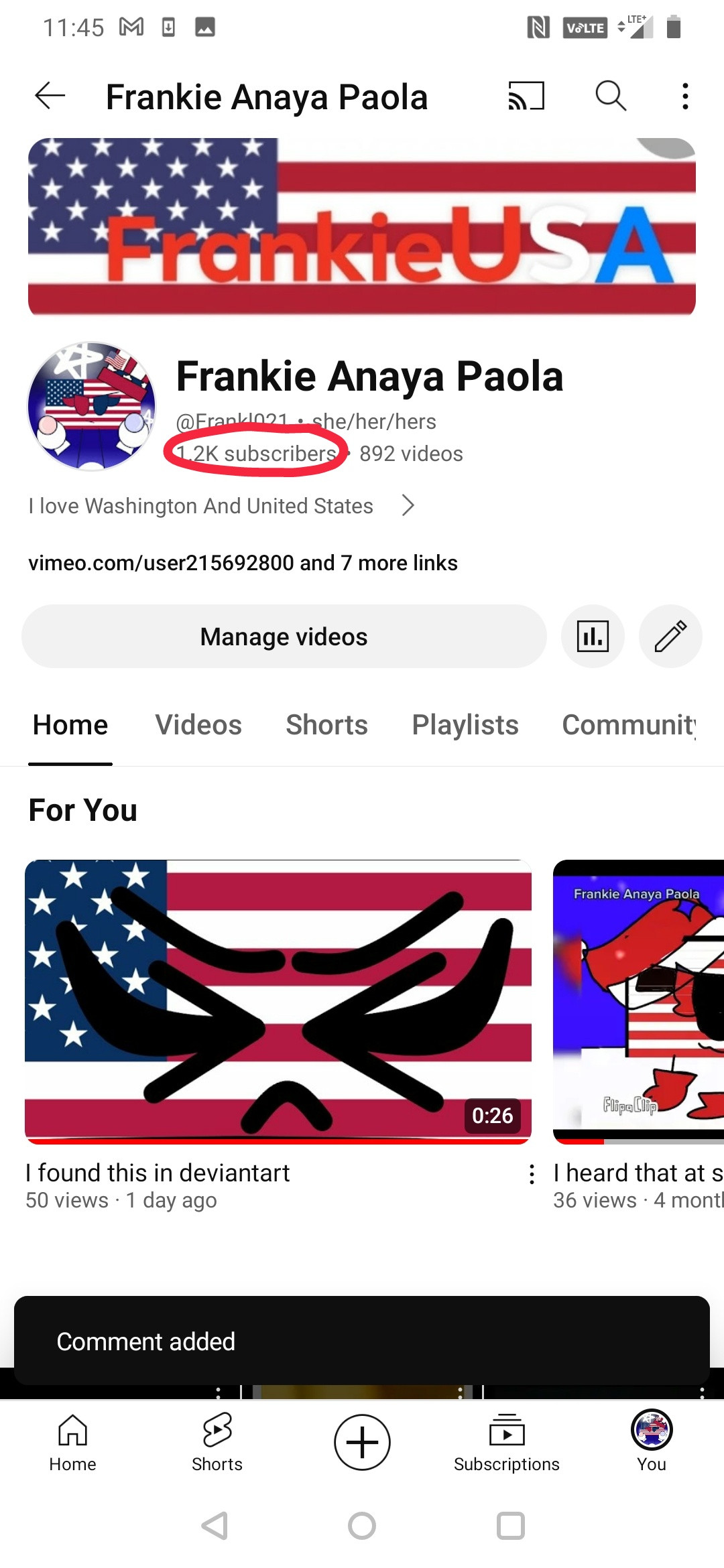The image size is (724, 1568).
Task: Tap the Manage videos button
Action: click(284, 637)
